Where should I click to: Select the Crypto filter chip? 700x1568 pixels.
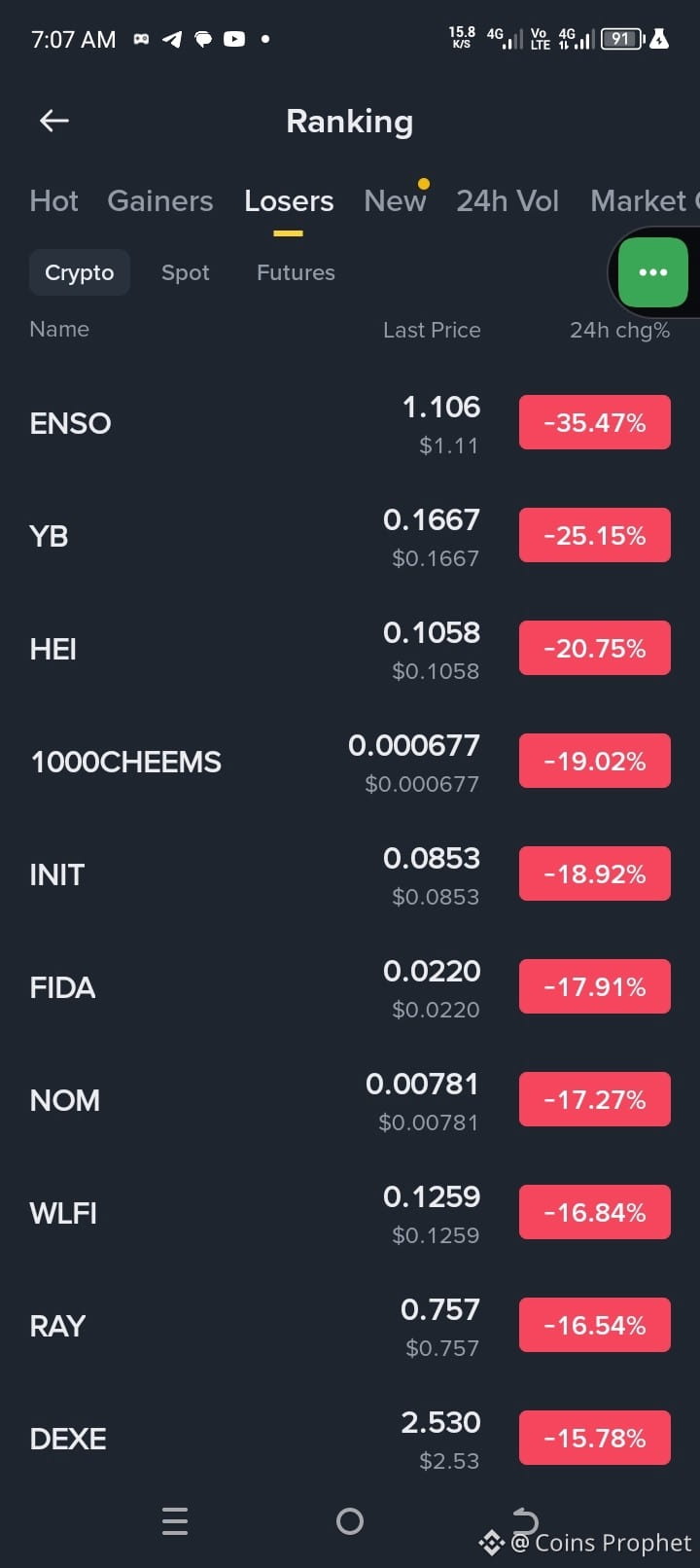point(80,273)
